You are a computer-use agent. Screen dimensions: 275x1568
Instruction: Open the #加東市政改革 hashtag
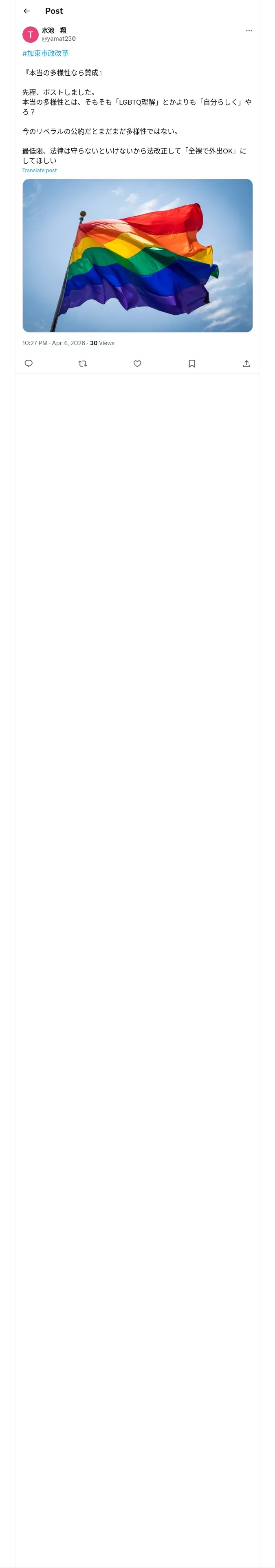tap(45, 54)
